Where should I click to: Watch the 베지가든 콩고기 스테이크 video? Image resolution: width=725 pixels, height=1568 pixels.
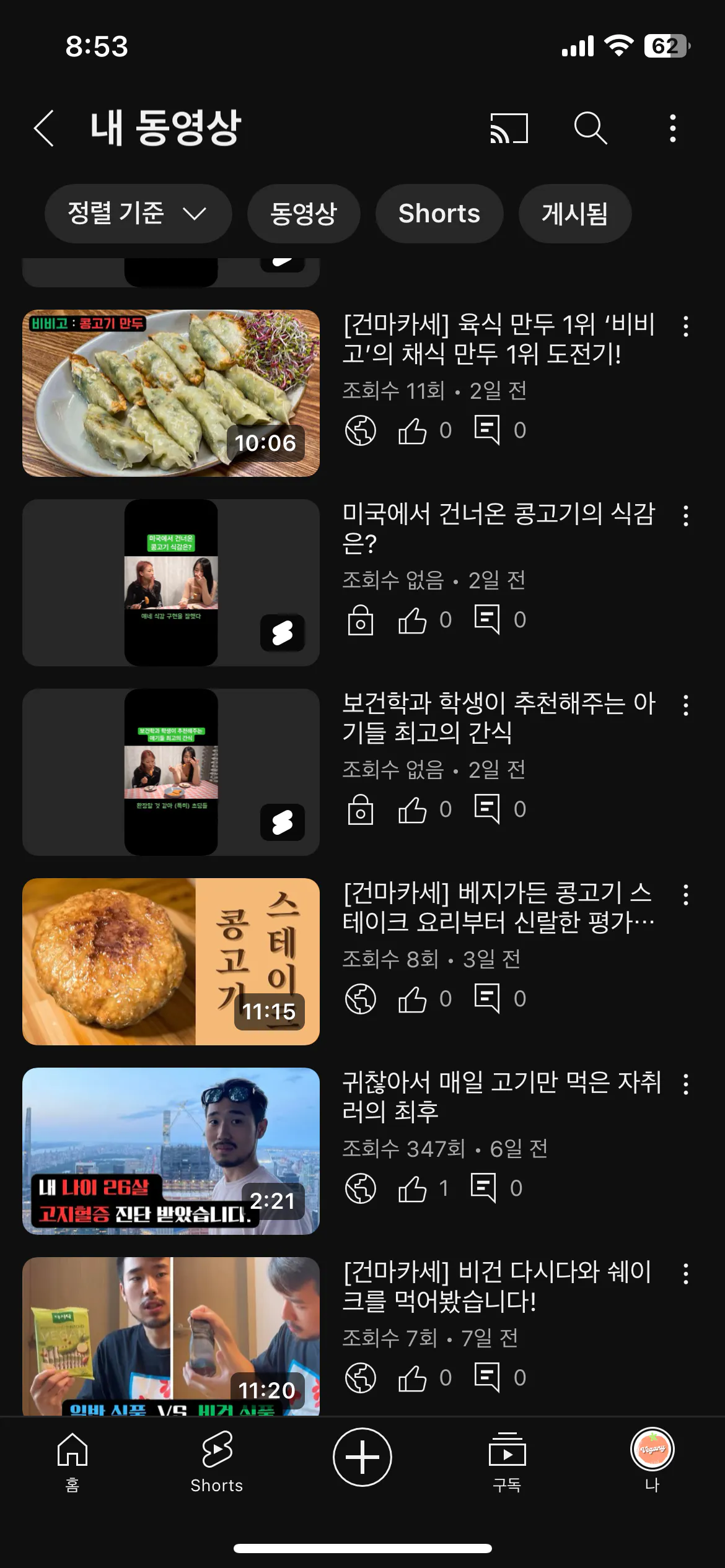click(171, 962)
